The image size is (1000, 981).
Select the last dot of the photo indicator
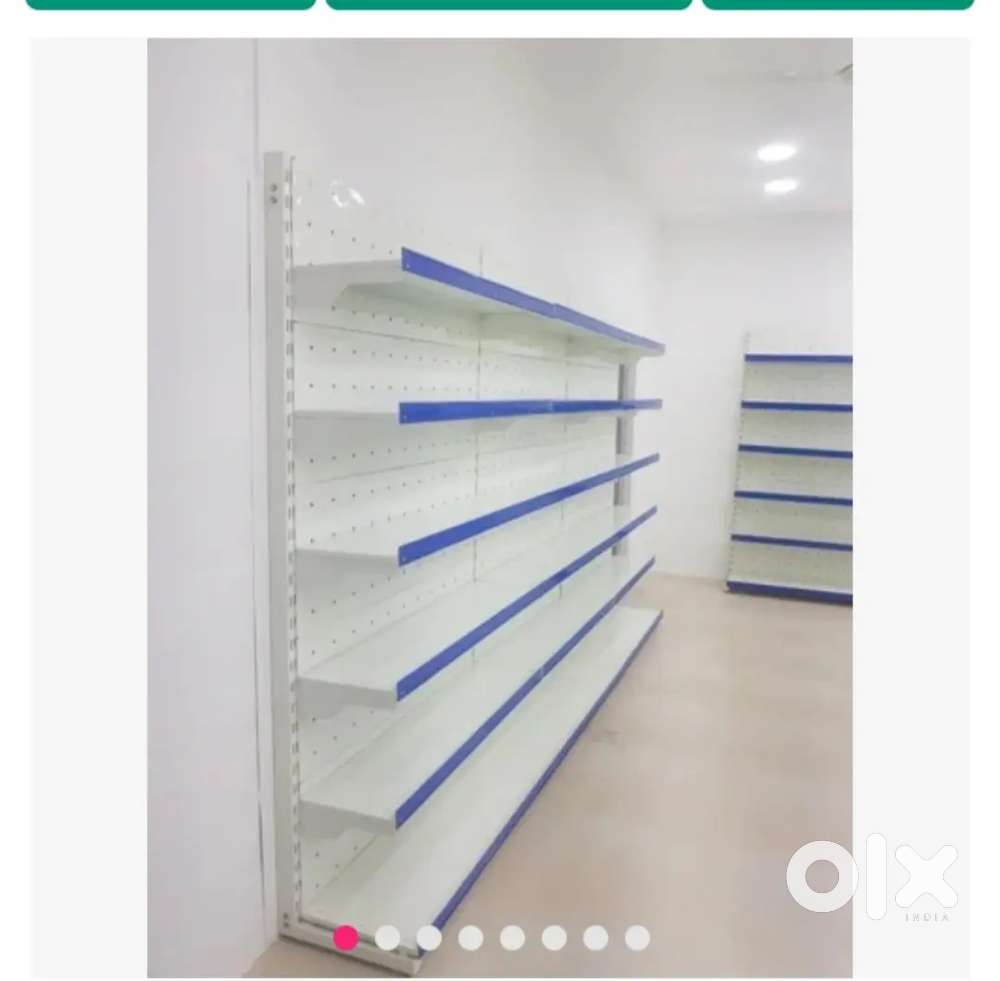coord(637,938)
